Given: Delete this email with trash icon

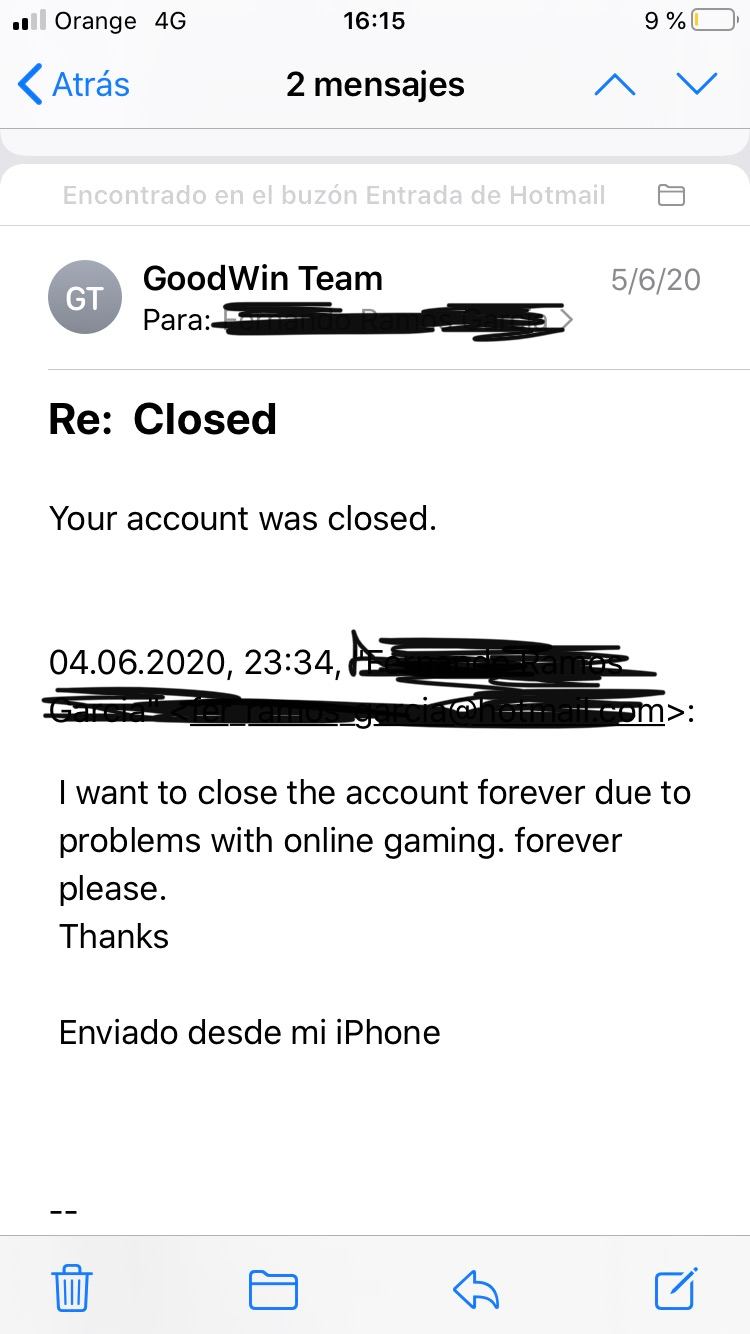Looking at the screenshot, I should pos(72,1288).
